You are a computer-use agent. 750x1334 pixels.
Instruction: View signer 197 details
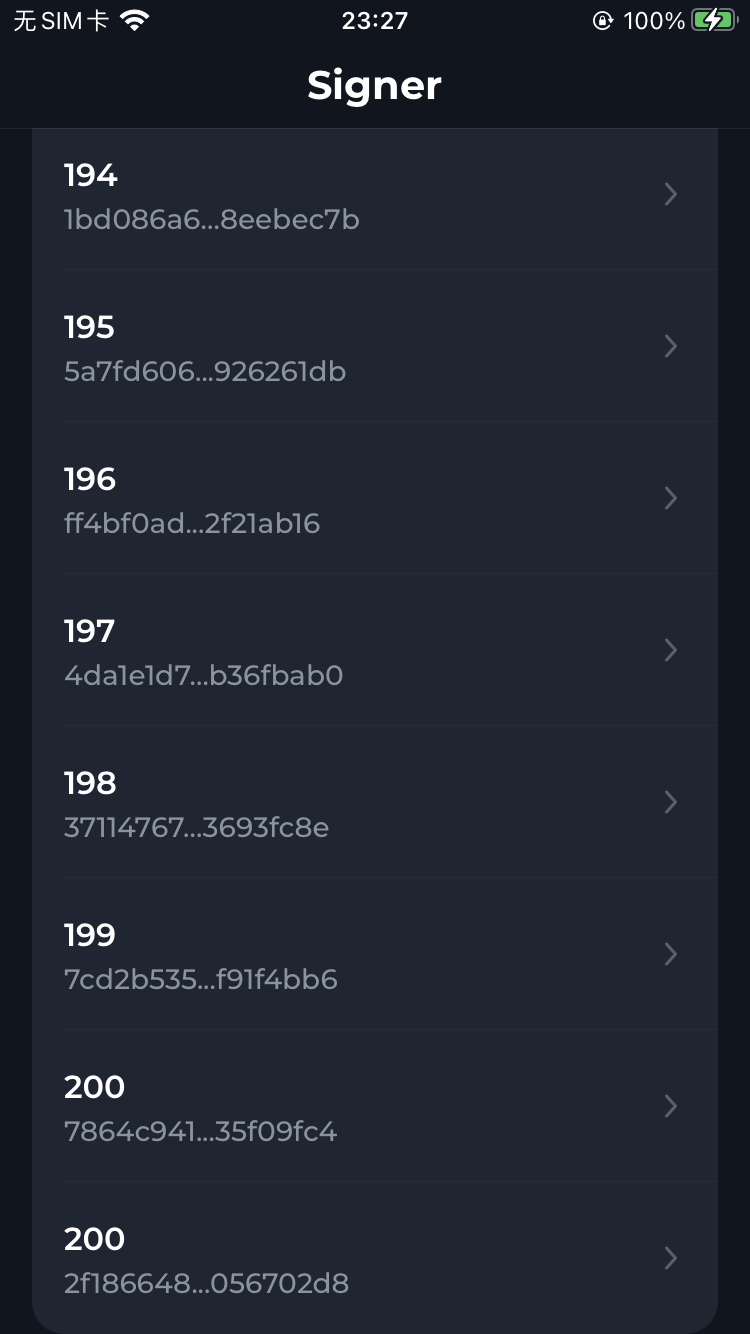coord(374,652)
